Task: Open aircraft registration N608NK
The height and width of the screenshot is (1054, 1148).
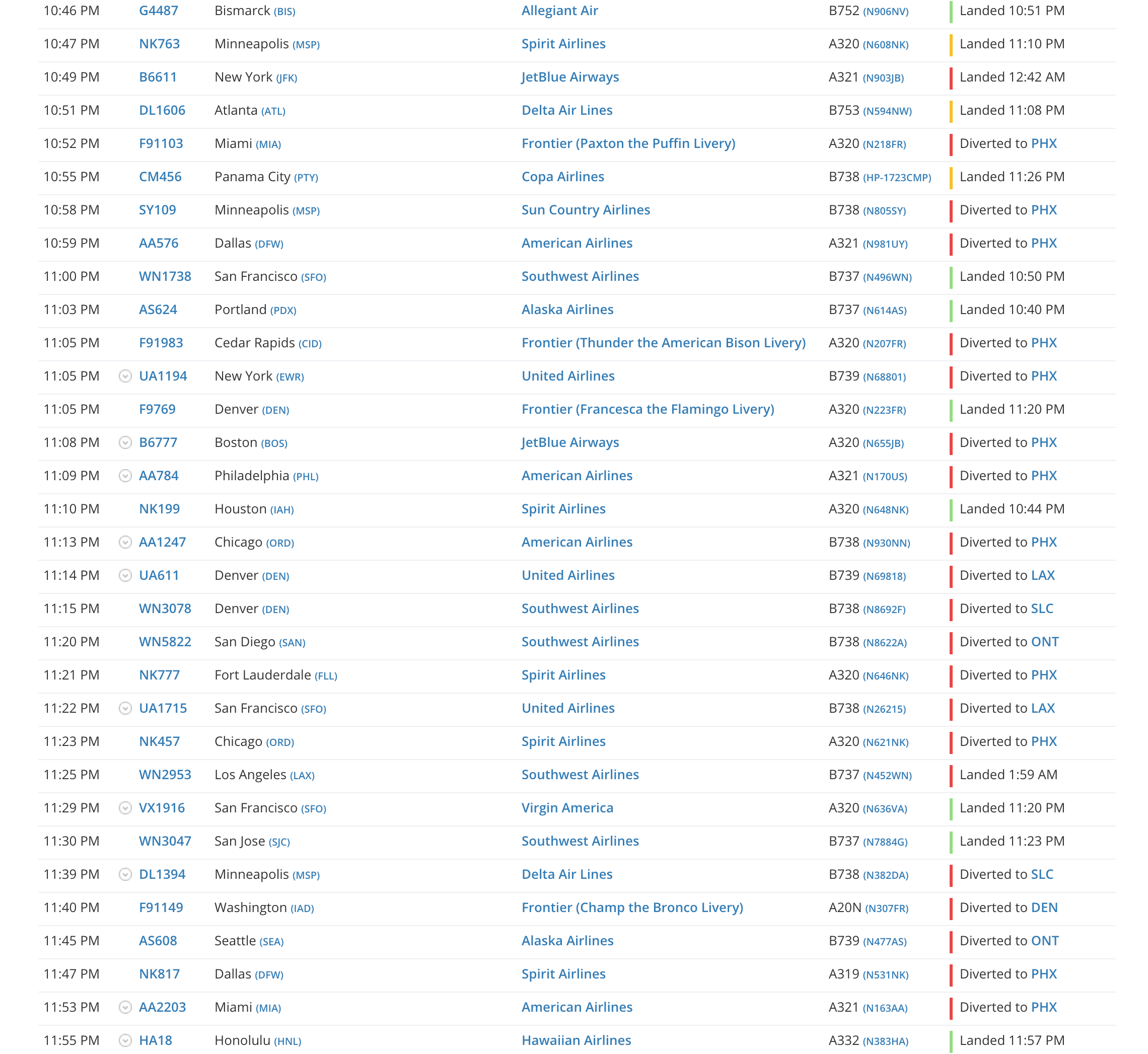Action: (x=885, y=44)
